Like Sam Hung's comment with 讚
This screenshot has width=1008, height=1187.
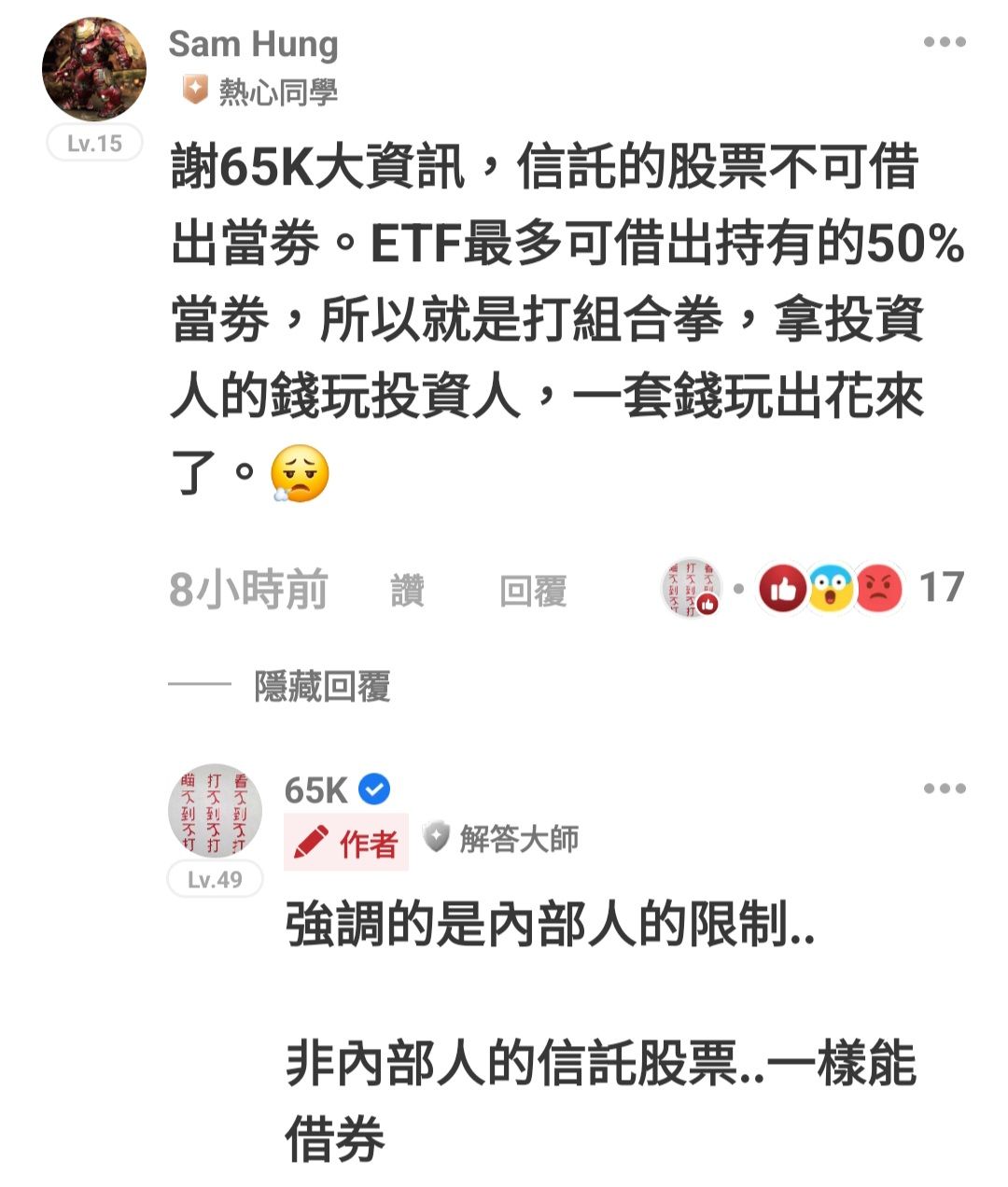[408, 591]
